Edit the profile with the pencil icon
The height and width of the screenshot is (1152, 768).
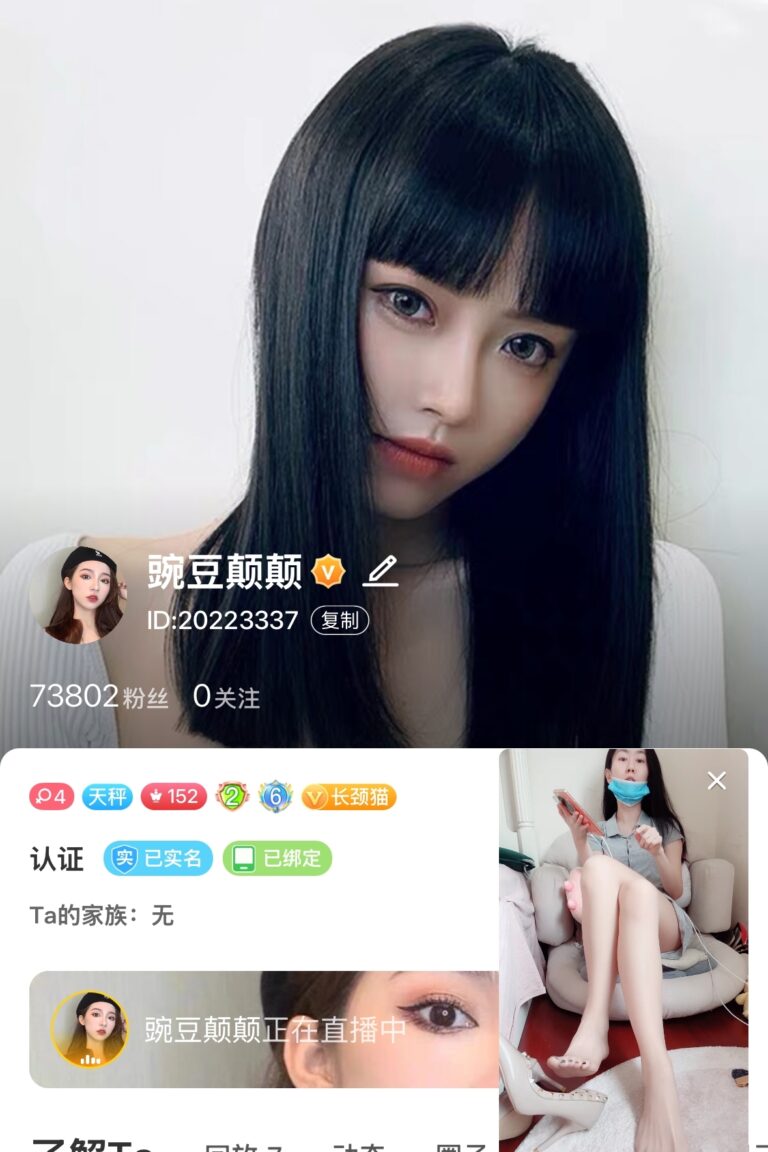point(380,571)
